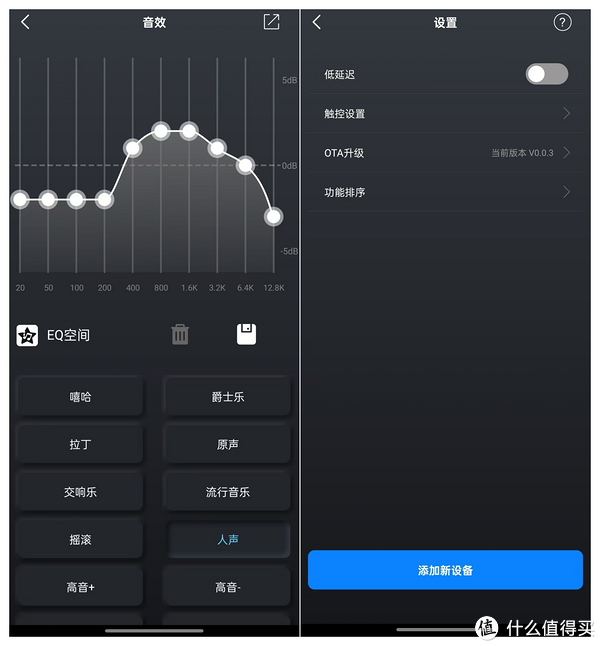Viewport: 600px width, 646px height.
Task: Select the 高音+ preset
Action: (80, 587)
